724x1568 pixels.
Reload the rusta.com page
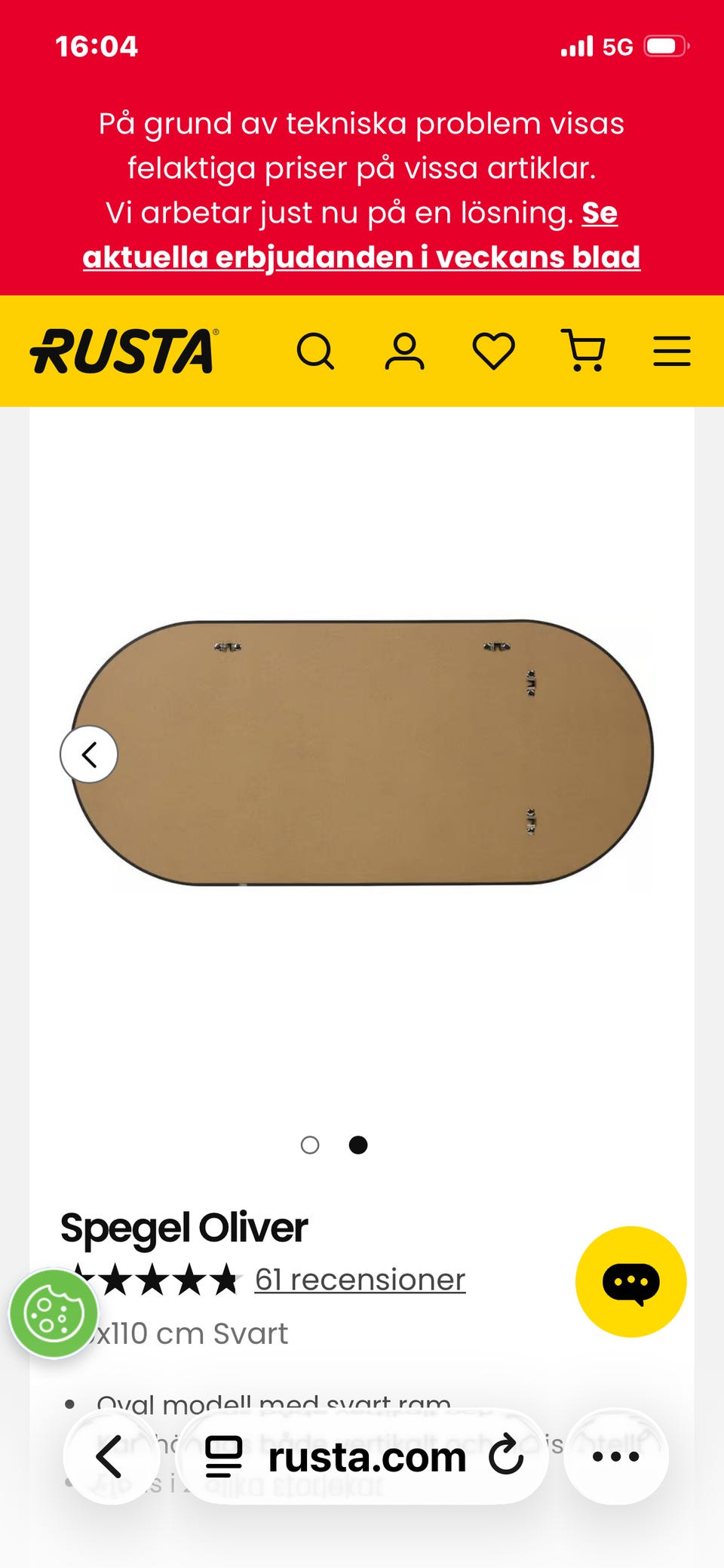click(506, 1455)
